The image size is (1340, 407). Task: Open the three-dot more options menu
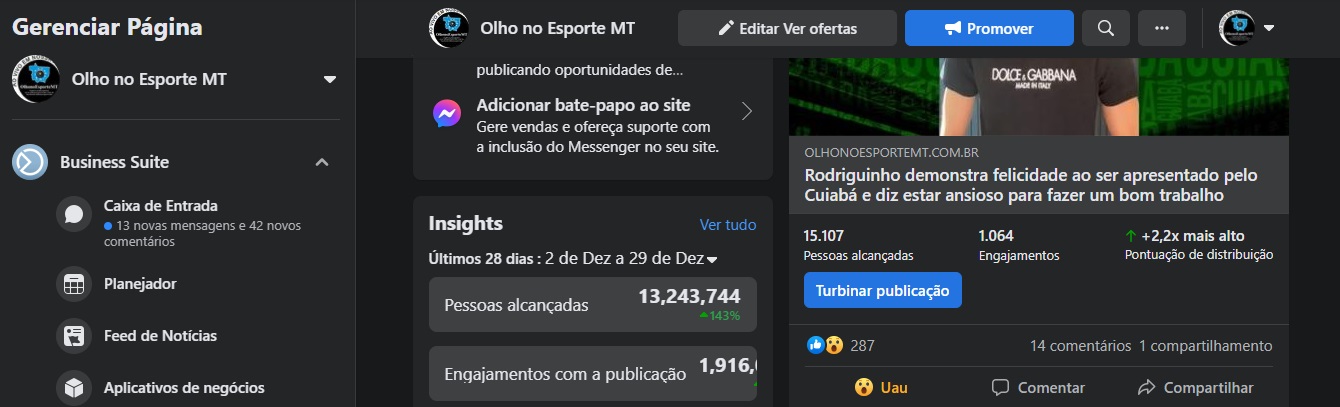[x=1161, y=28]
